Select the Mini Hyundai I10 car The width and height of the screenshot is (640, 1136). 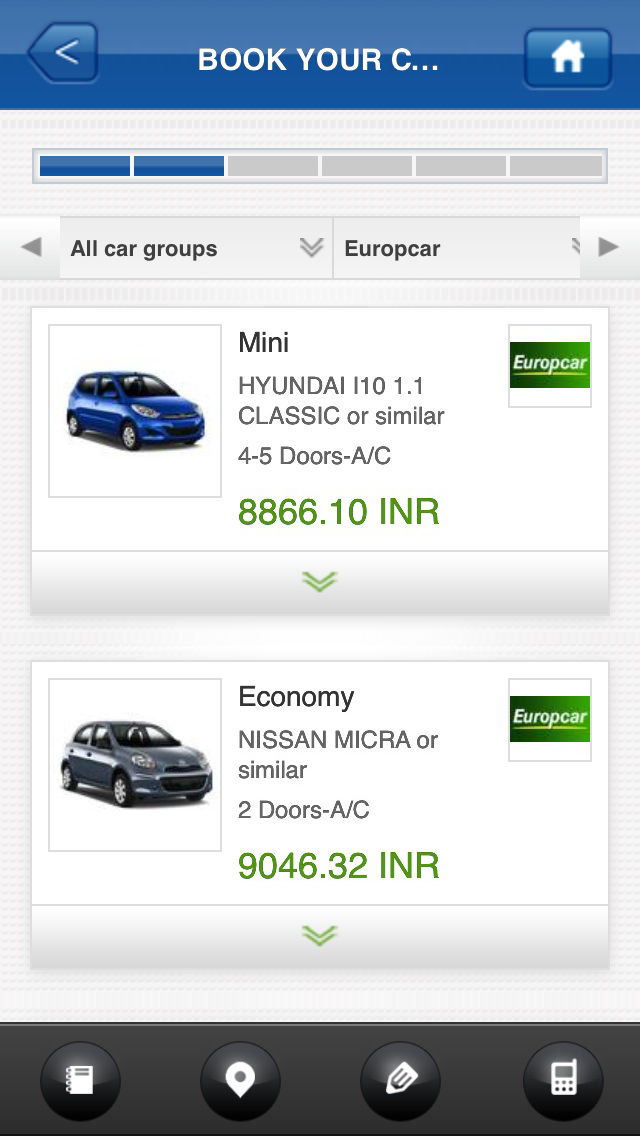point(320,429)
